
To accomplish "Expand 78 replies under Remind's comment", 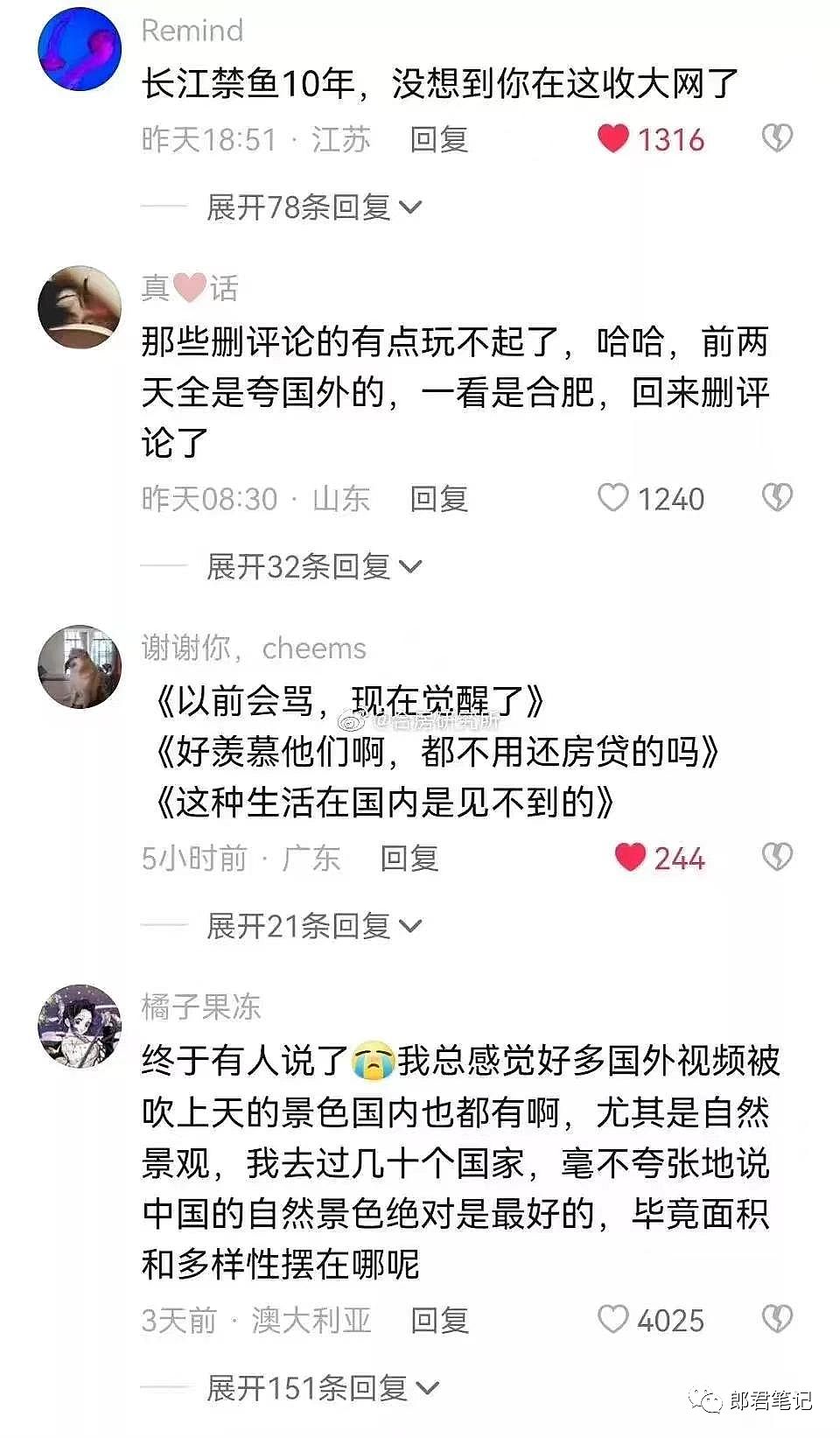I will click(313, 207).
